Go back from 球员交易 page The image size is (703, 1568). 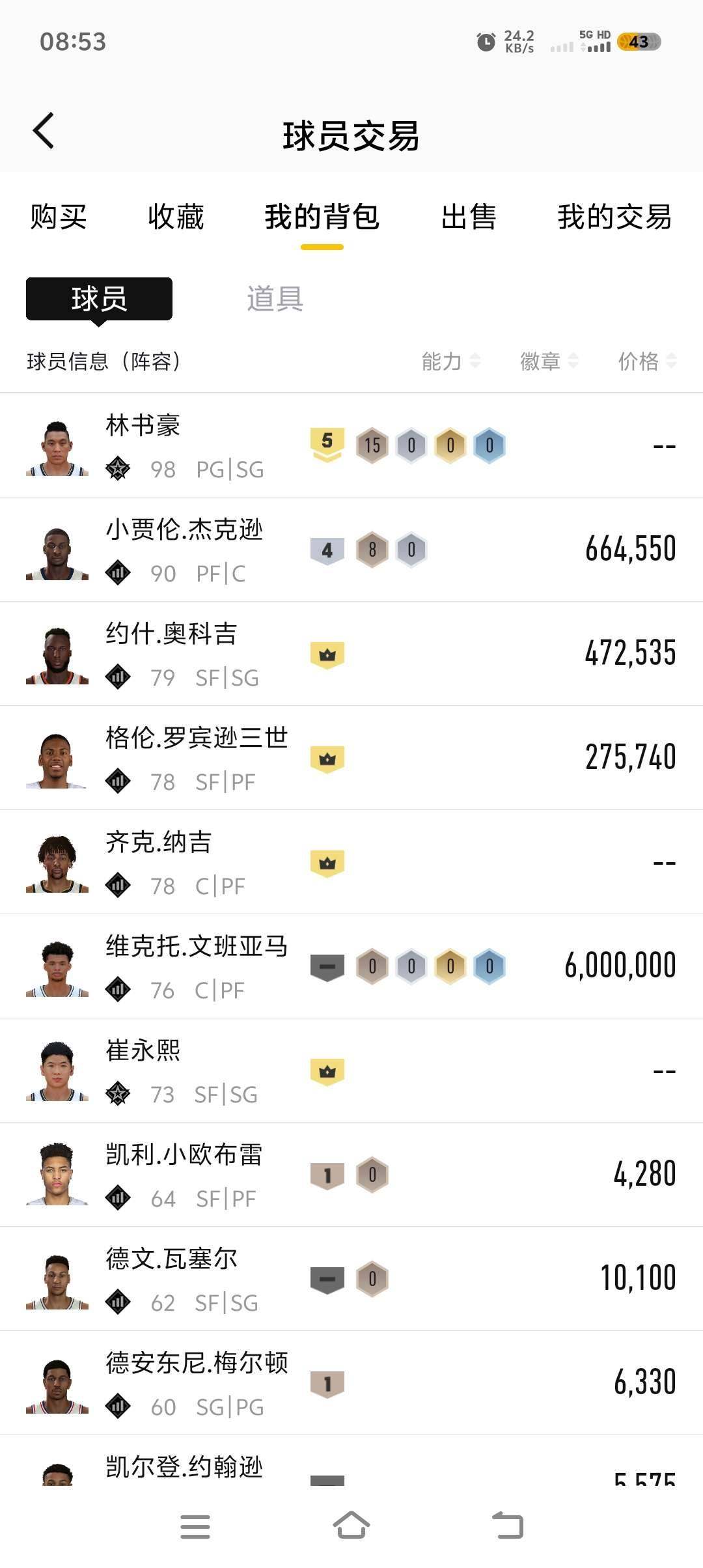pyautogui.click(x=44, y=131)
